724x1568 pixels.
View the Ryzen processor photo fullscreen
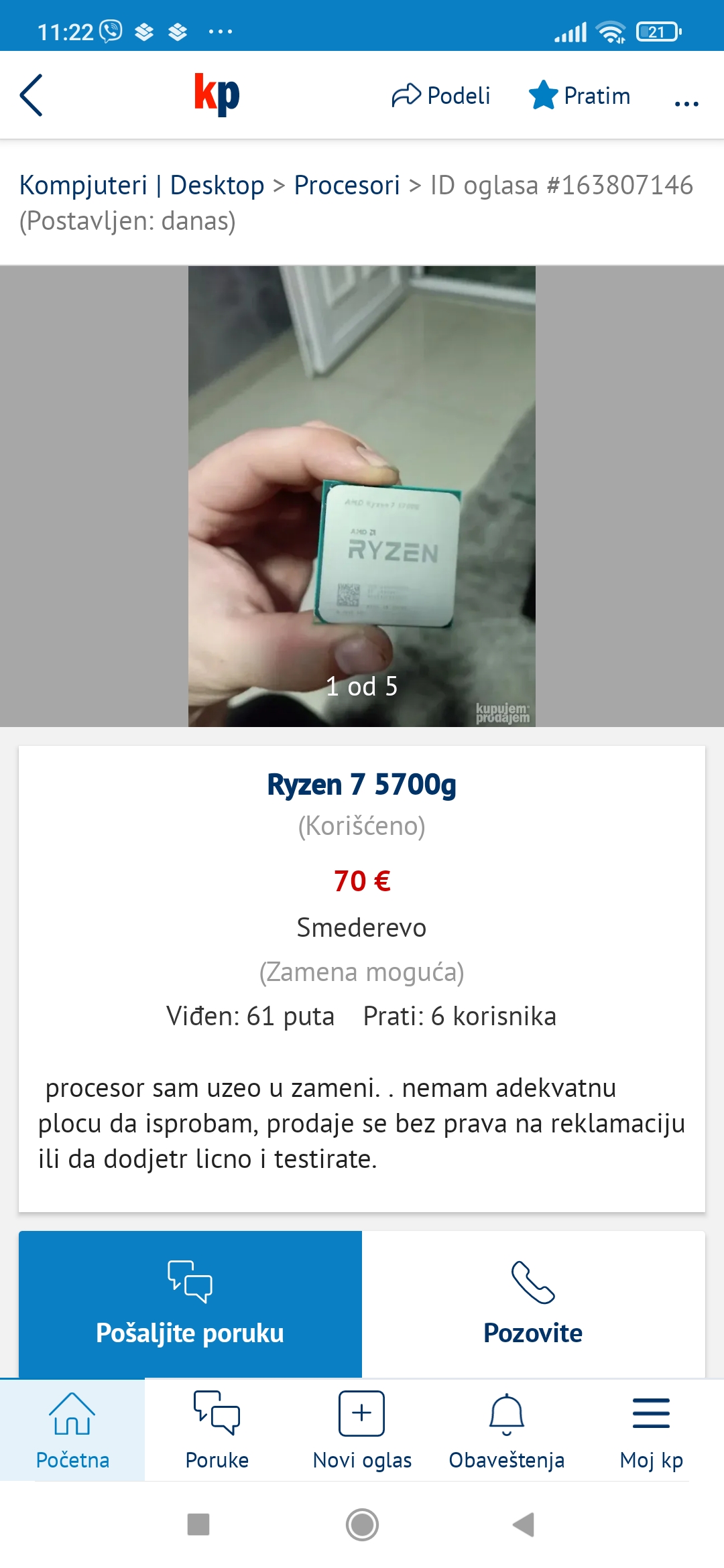(x=361, y=496)
